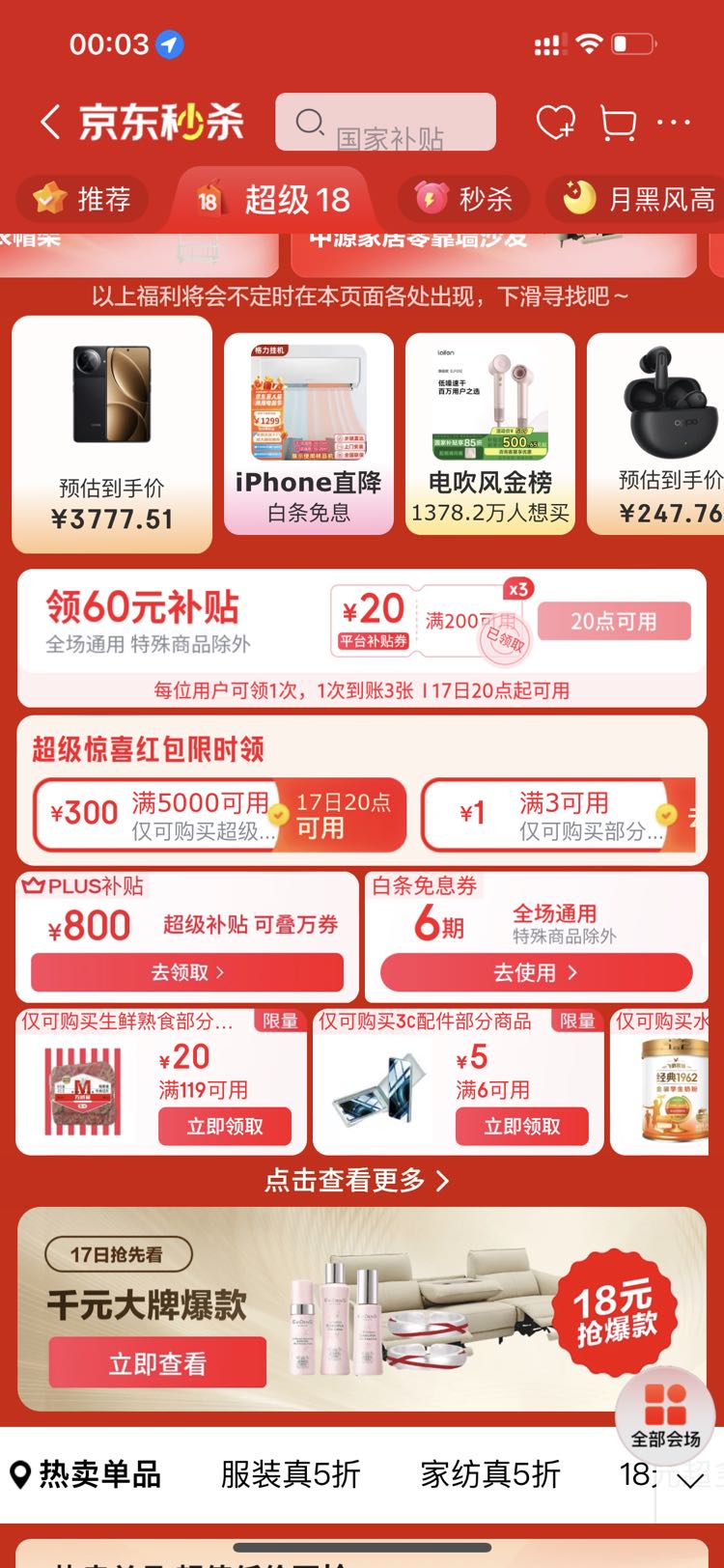Open the iPhone直降 白条免息 card
The image size is (724, 1568).
coord(309,434)
